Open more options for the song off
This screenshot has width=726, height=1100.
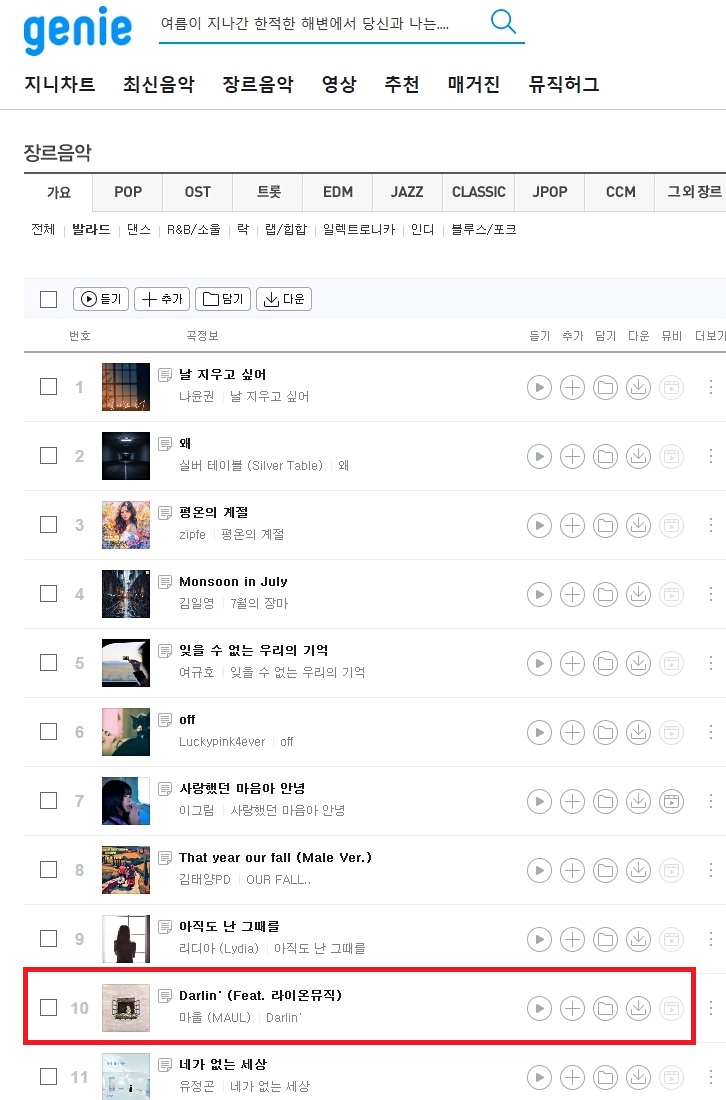tap(711, 732)
